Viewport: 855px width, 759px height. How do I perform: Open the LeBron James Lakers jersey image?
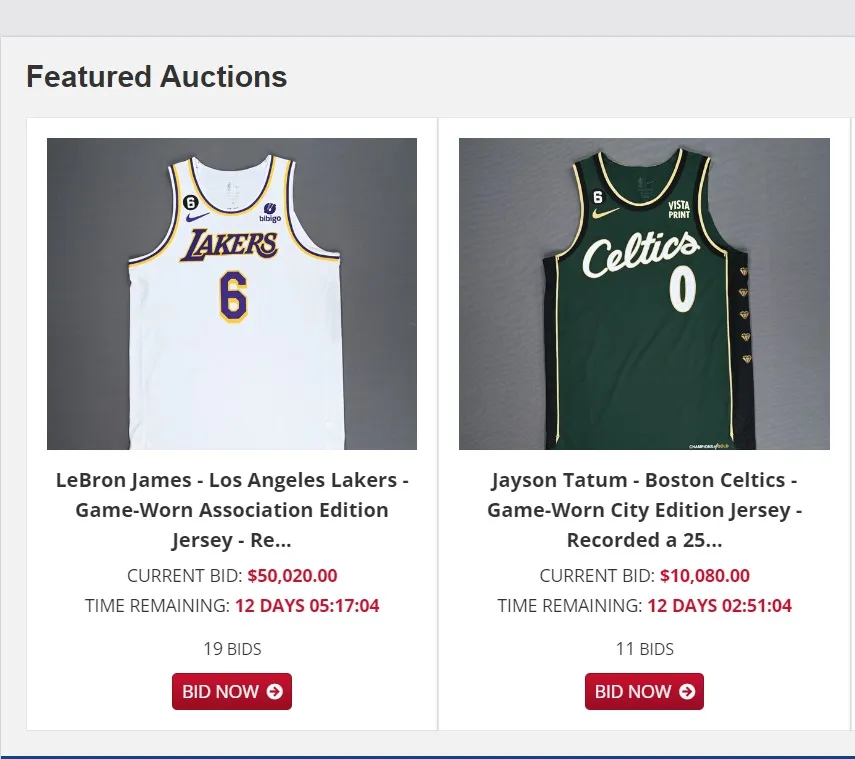coord(232,294)
